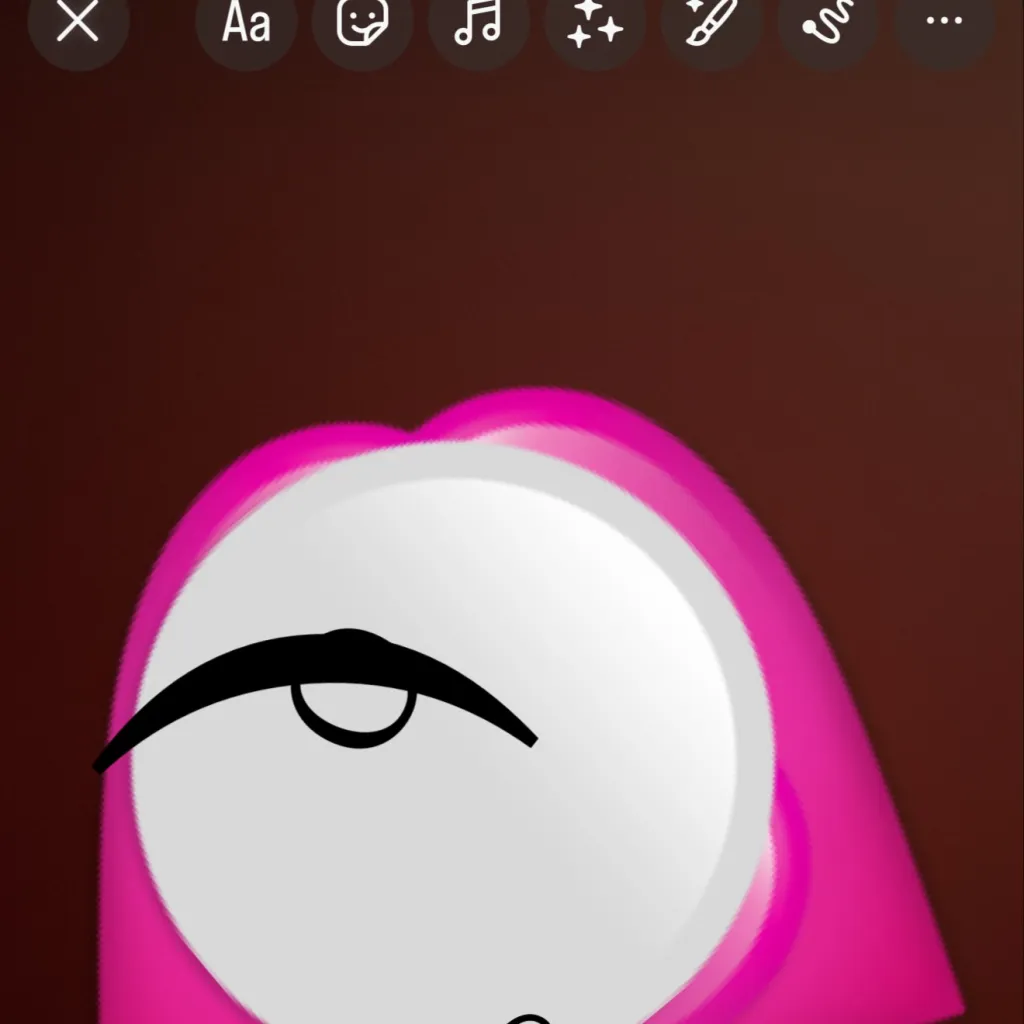Add music to the story
This screenshot has height=1024, width=1024.
tap(478, 24)
